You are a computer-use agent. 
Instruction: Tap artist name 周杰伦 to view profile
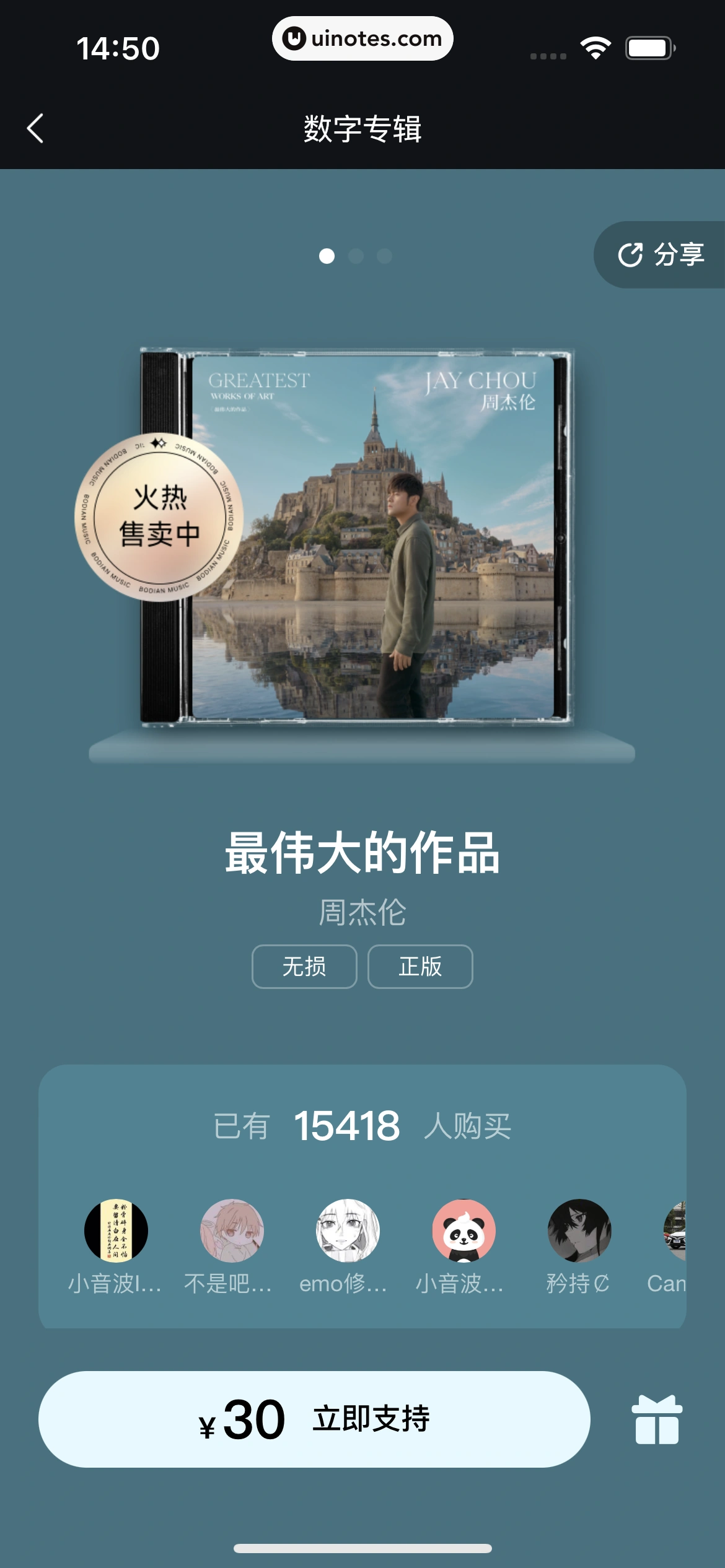362,913
